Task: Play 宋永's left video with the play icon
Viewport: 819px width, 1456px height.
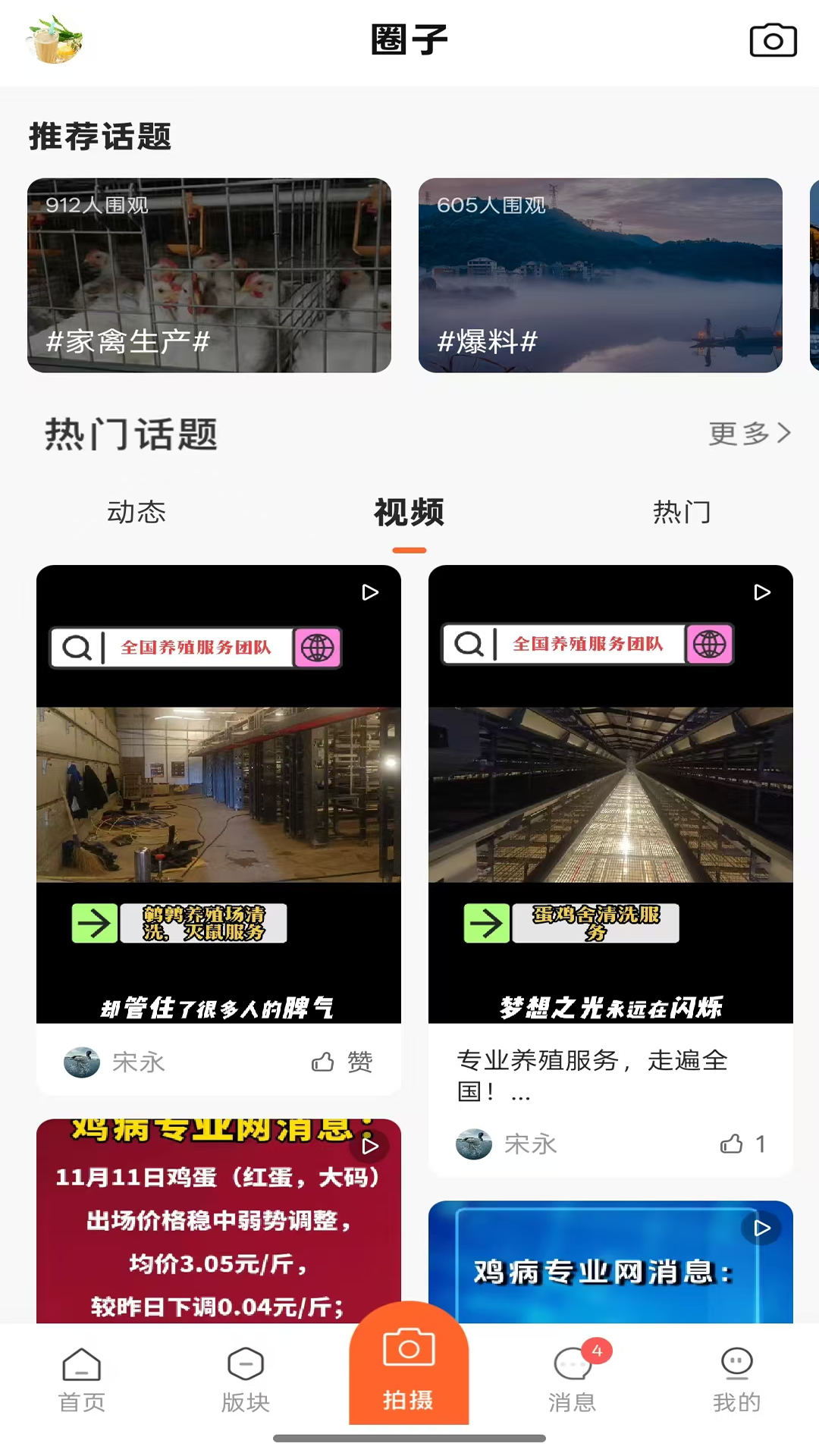Action: pos(371,593)
